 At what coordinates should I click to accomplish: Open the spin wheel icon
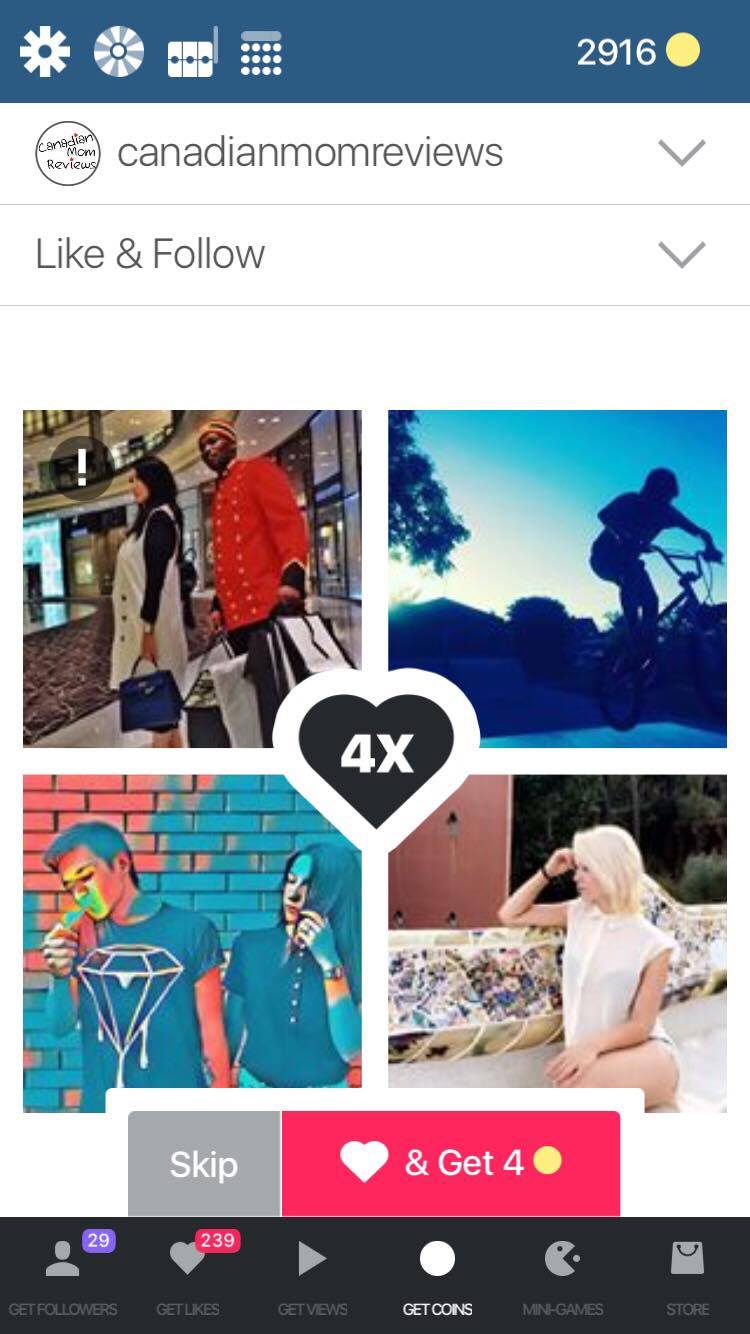coord(119,51)
